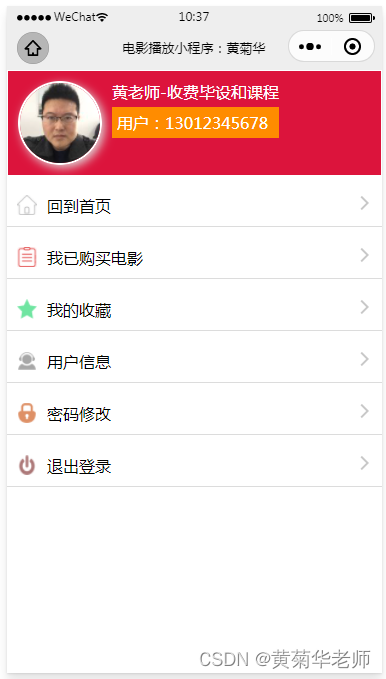Screen dimensions: 386x679
Task: Select 退出登录 to log out
Action: coord(195,463)
